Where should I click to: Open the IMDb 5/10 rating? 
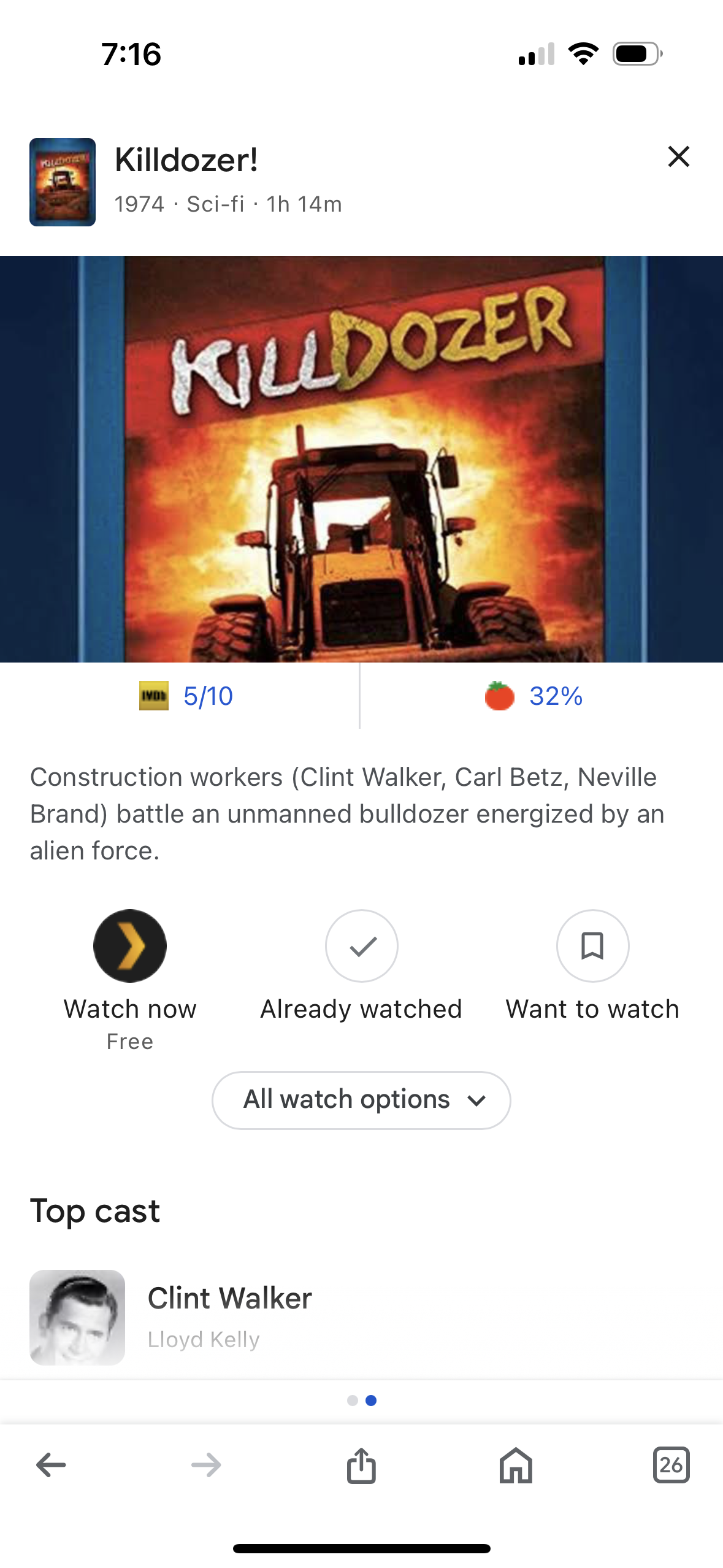(186, 696)
